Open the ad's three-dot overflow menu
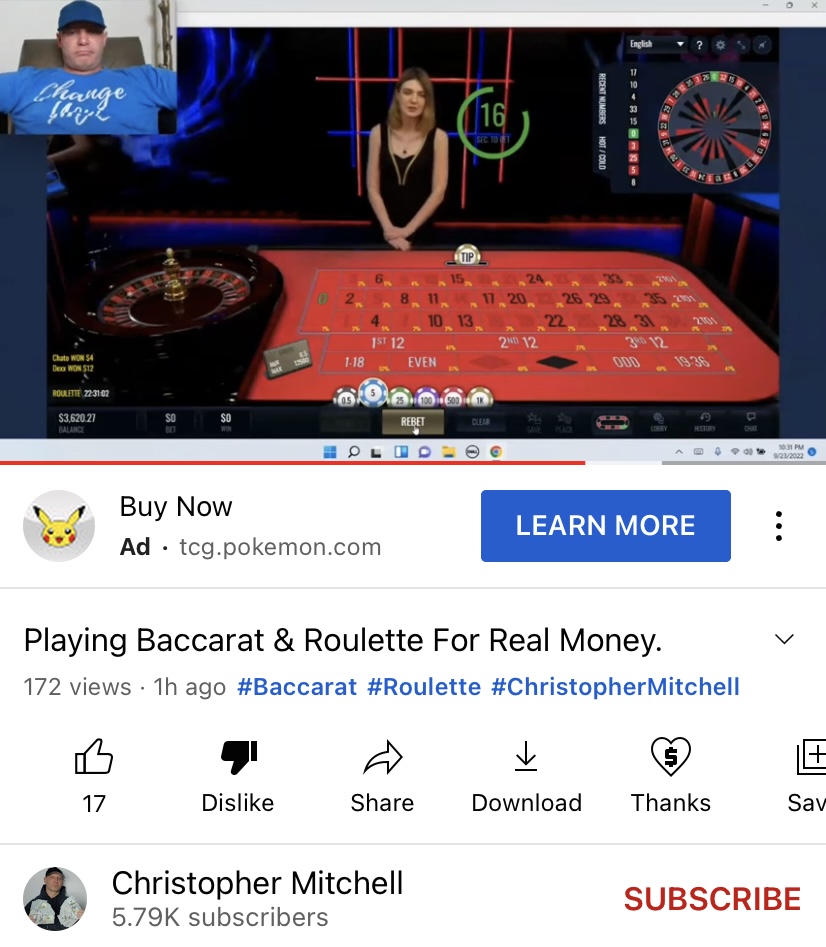Image resolution: width=826 pixels, height=947 pixels. coord(779,526)
